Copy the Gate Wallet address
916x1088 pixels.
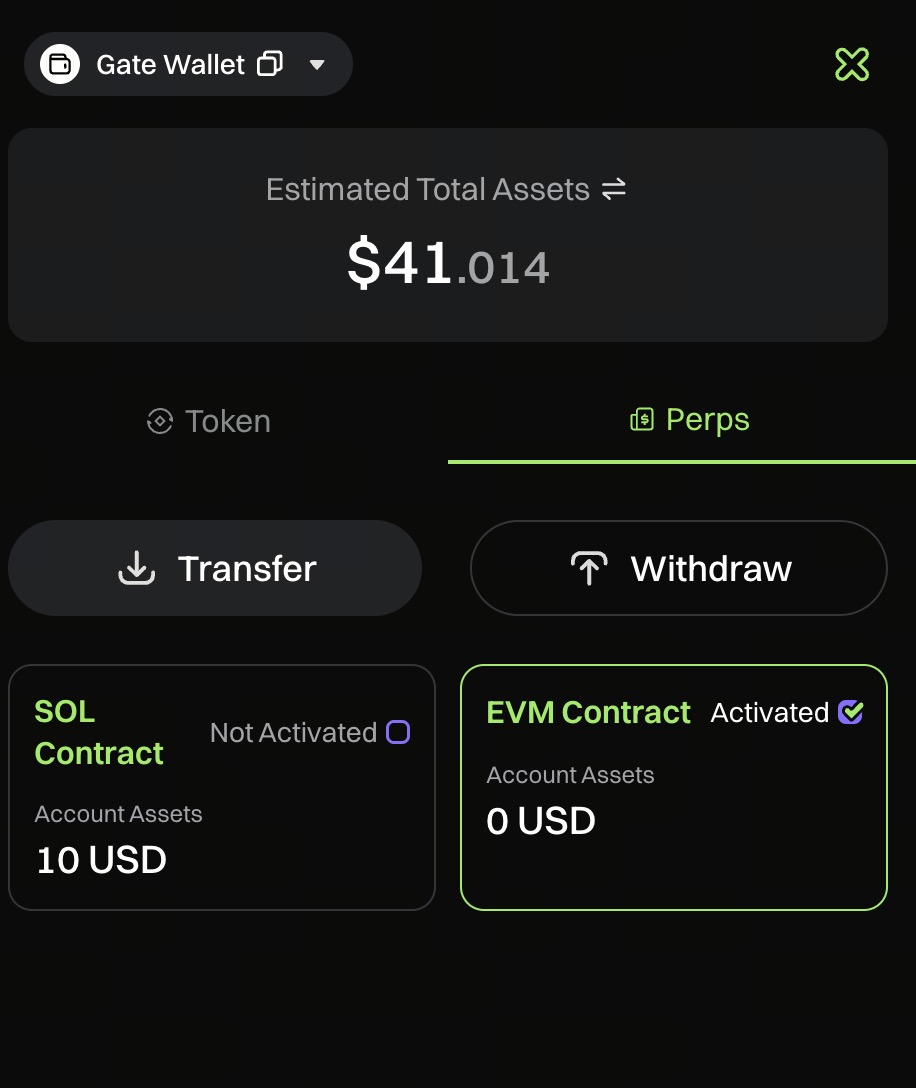[x=270, y=65]
